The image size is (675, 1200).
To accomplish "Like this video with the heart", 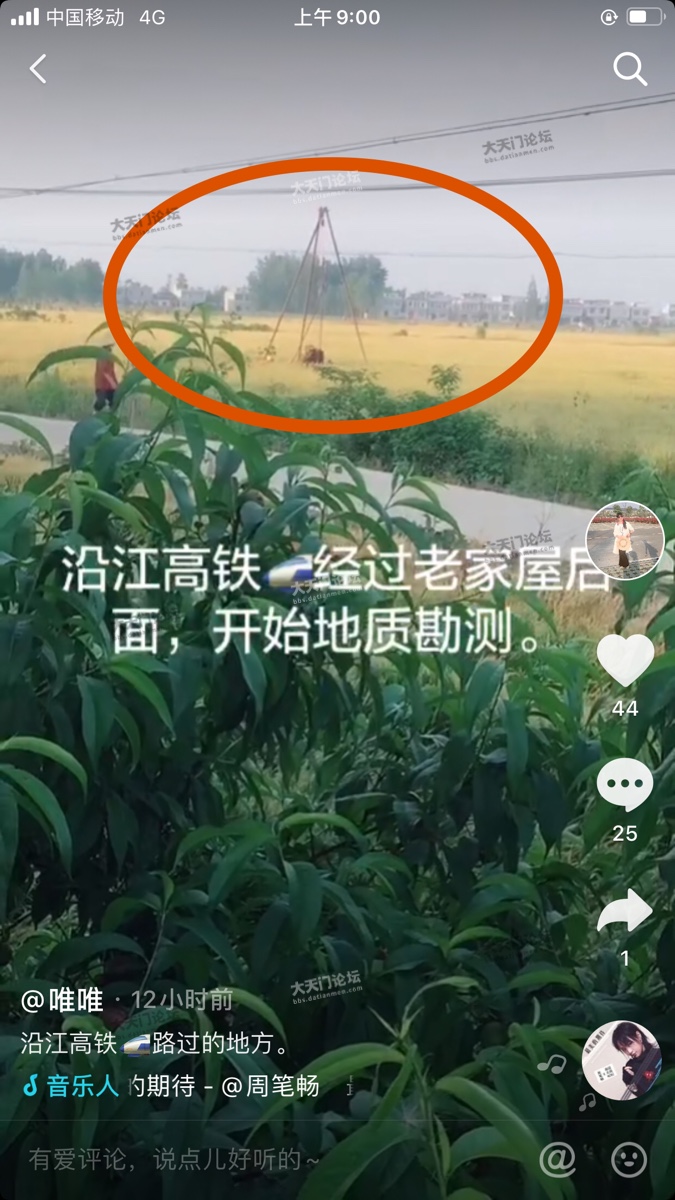I will pos(625,661).
